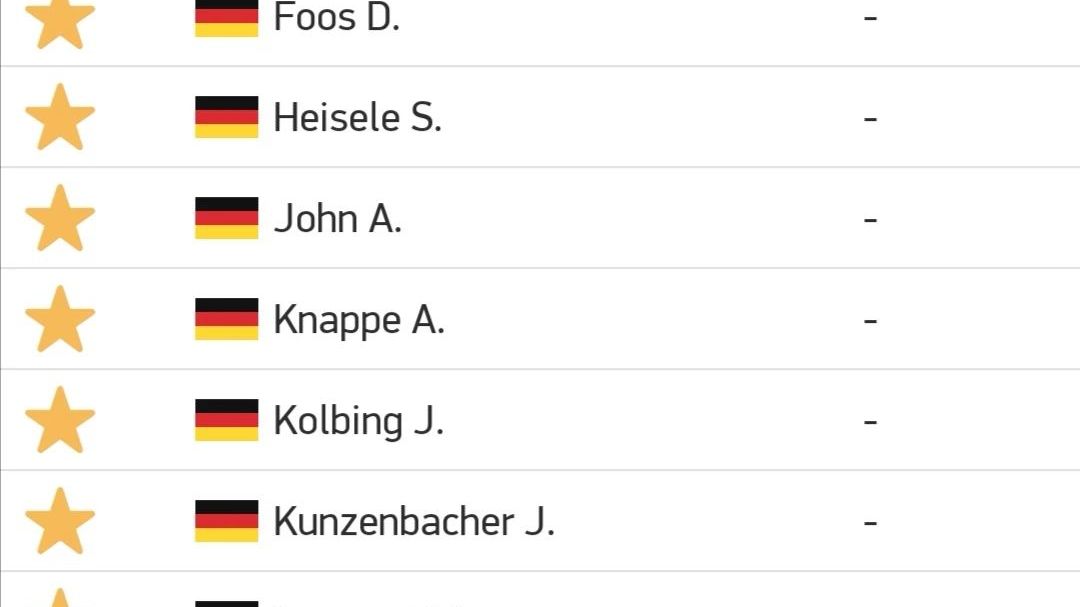Open Kolbing J. profile
The width and height of the screenshot is (1080, 607).
coord(540,420)
